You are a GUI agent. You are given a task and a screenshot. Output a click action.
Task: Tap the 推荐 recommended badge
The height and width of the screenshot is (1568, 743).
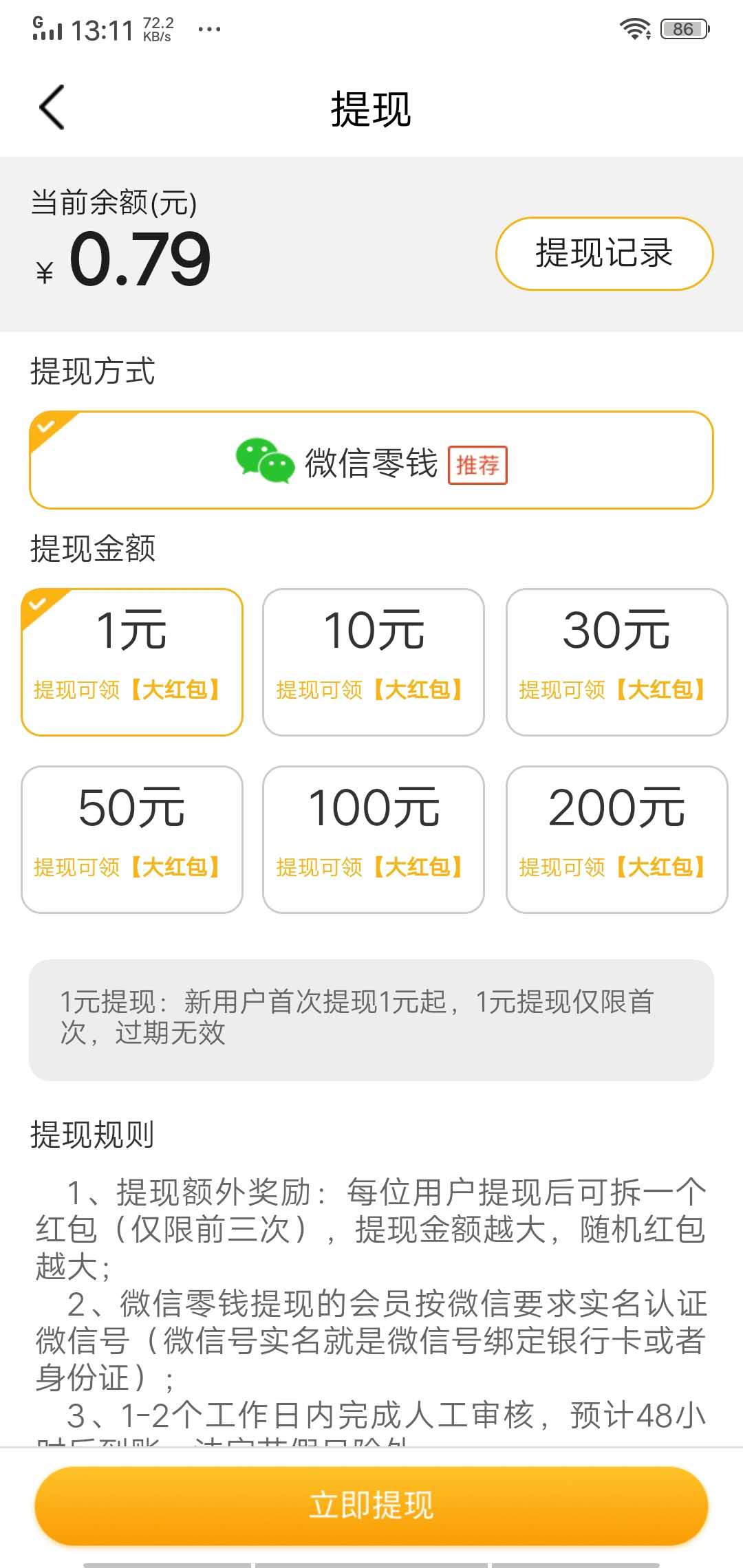coord(479,465)
